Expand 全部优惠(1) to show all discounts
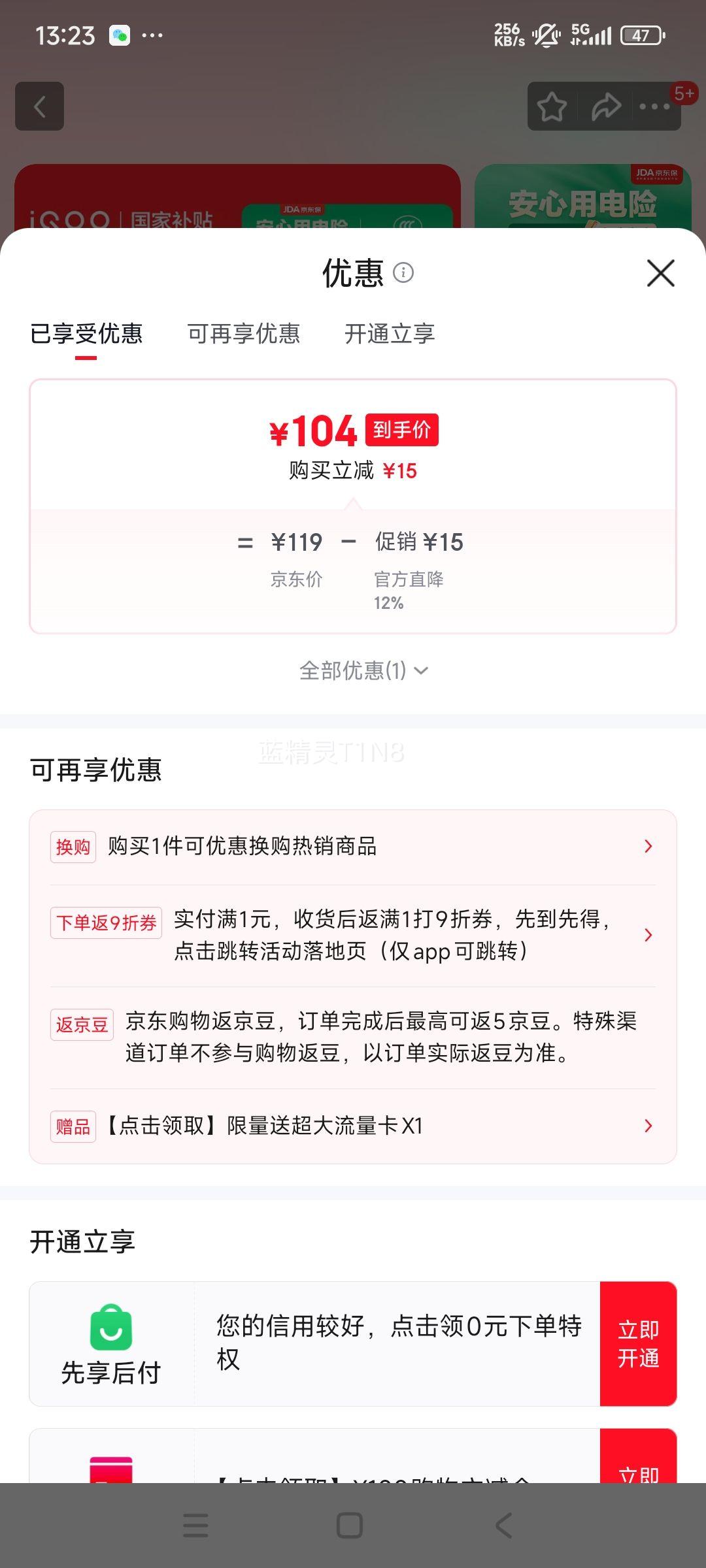The image size is (706, 1568). click(361, 670)
